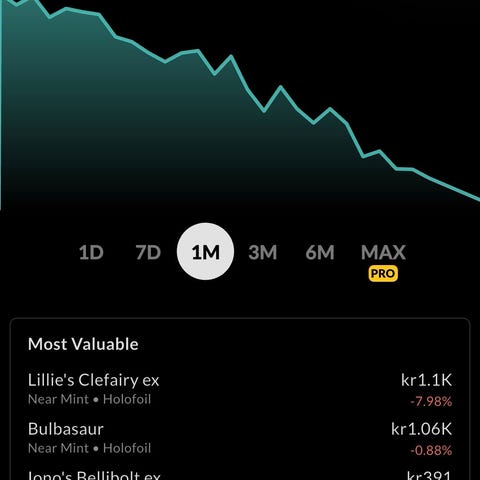Select the 7D time range

click(x=148, y=252)
